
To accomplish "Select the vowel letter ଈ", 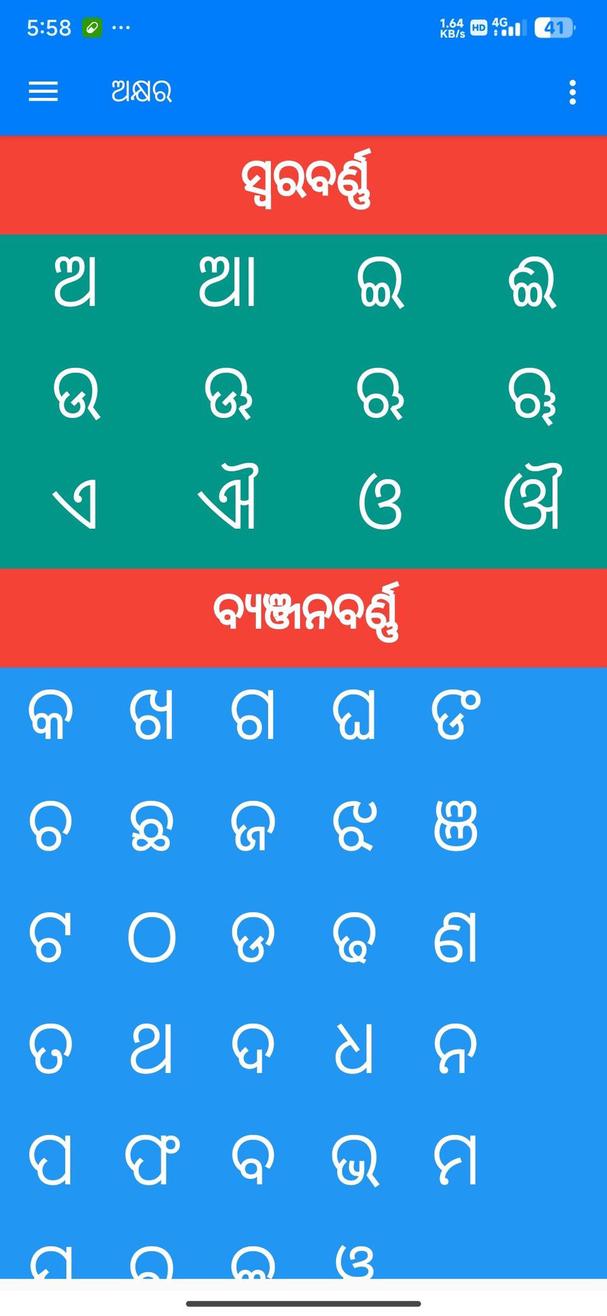I will 531,284.
